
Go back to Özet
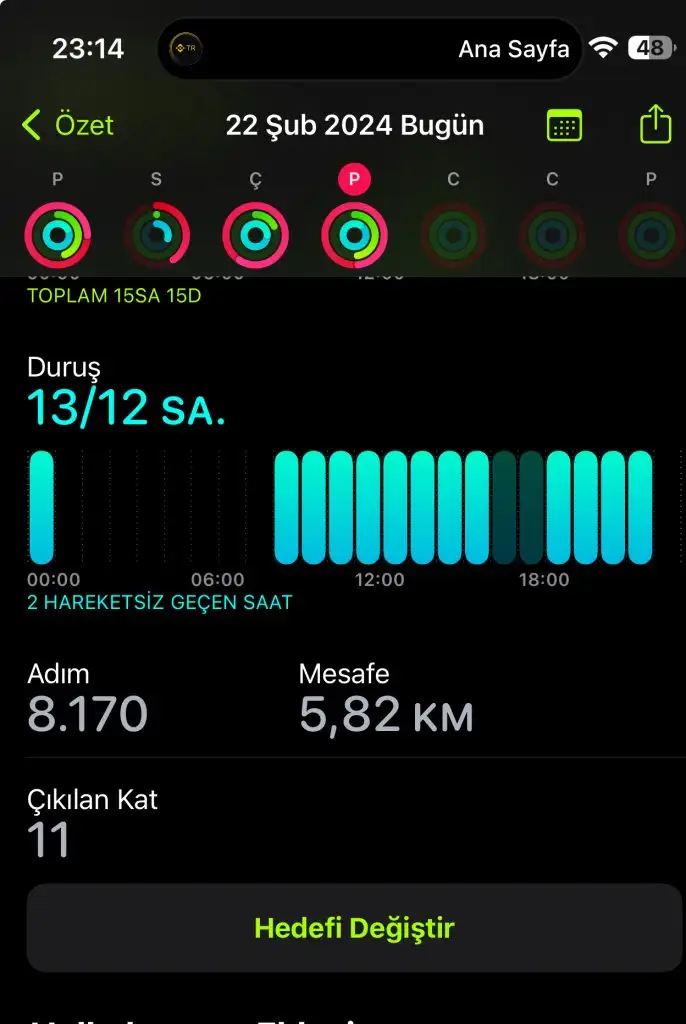[x=68, y=125]
